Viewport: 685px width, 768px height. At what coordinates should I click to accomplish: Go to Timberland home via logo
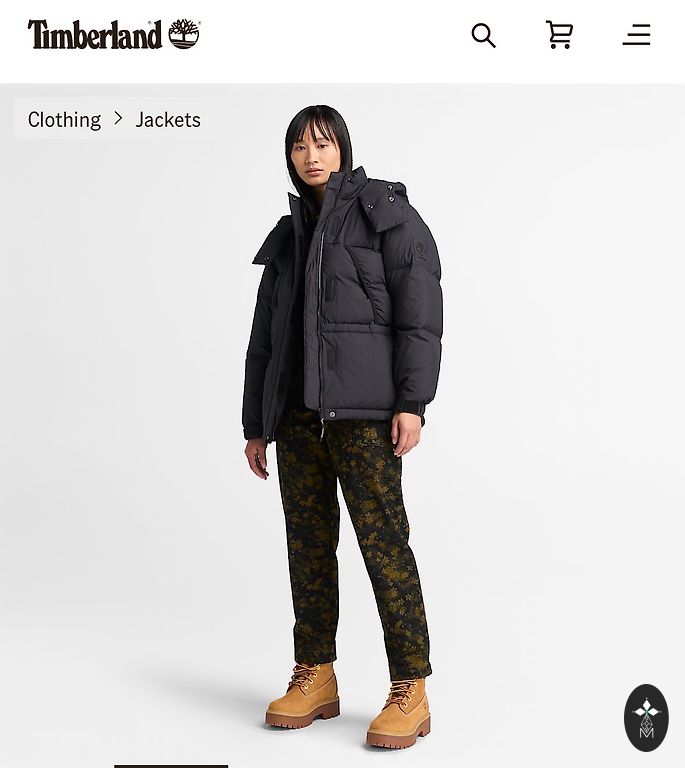(114, 34)
